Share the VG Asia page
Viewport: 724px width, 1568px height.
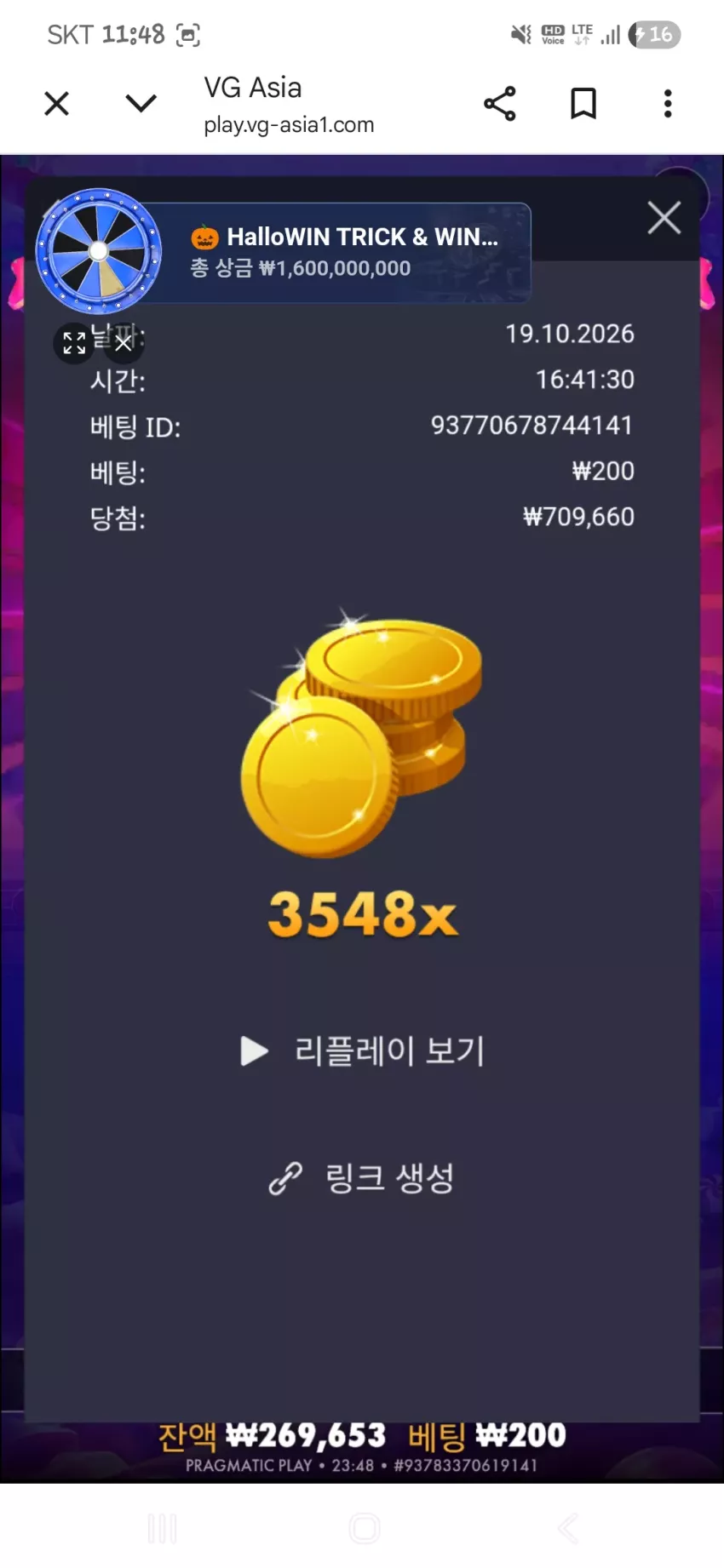(500, 104)
